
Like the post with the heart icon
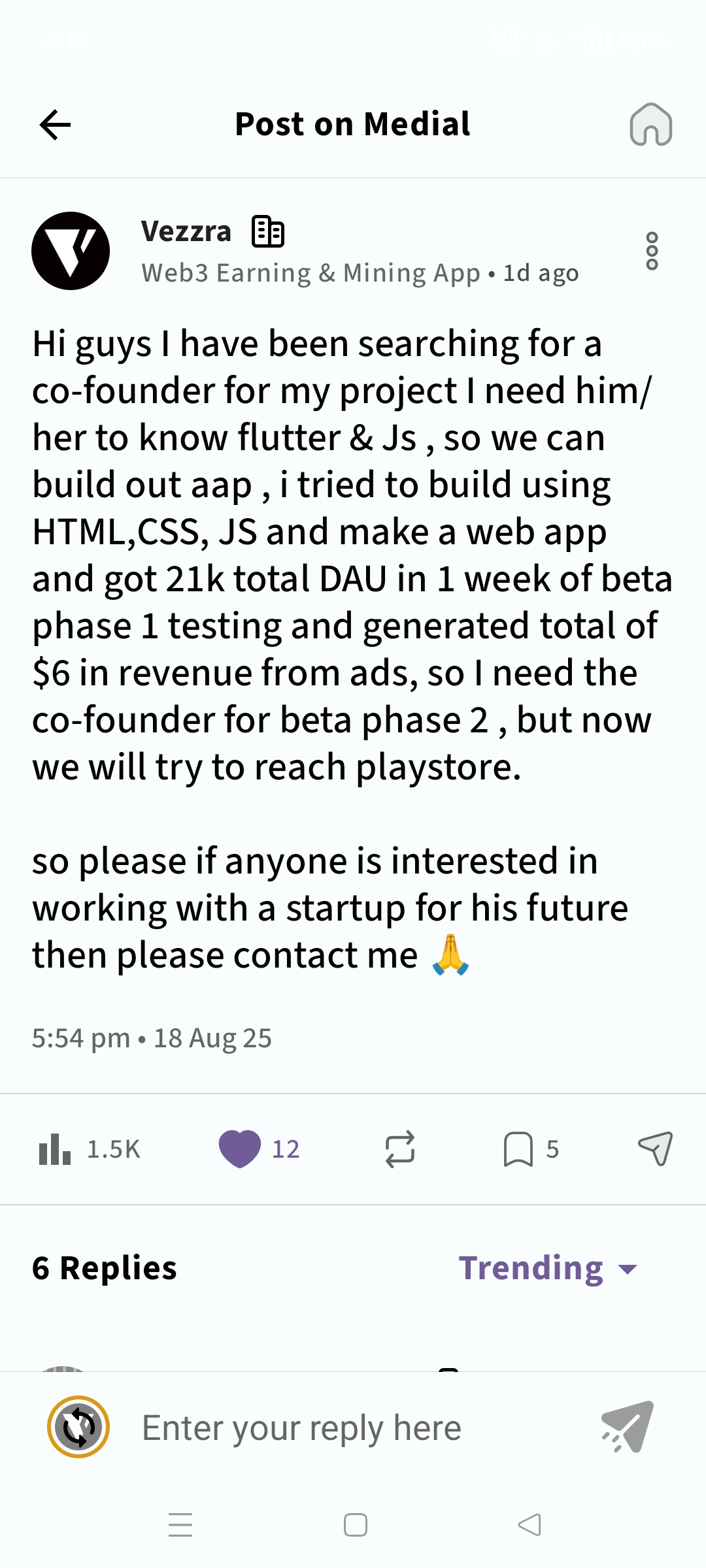pyautogui.click(x=240, y=1149)
